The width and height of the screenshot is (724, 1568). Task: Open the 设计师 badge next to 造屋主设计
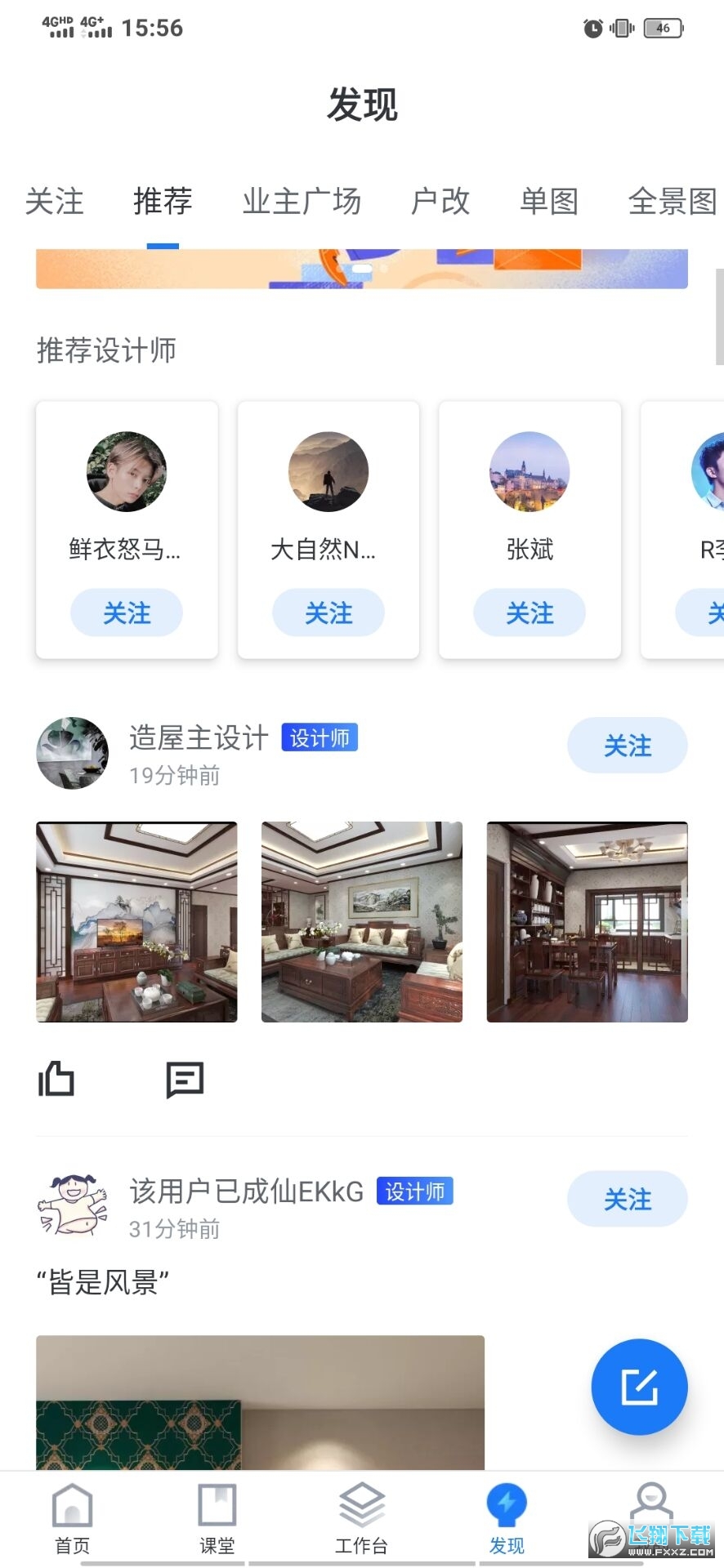pyautogui.click(x=319, y=737)
